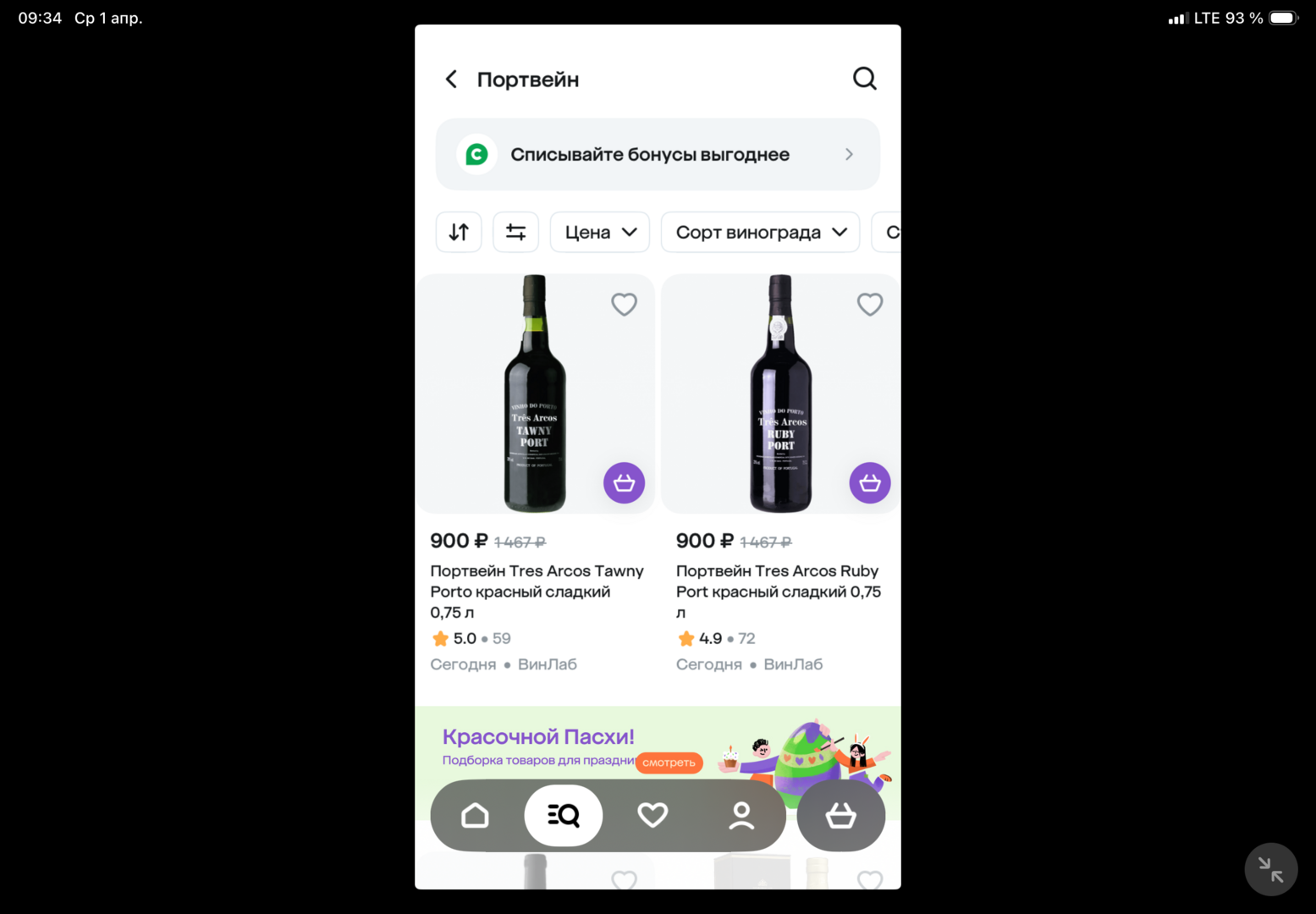Add Tres Arcos Ruby Port to cart
Viewport: 1316px width, 914px height.
tap(869, 483)
